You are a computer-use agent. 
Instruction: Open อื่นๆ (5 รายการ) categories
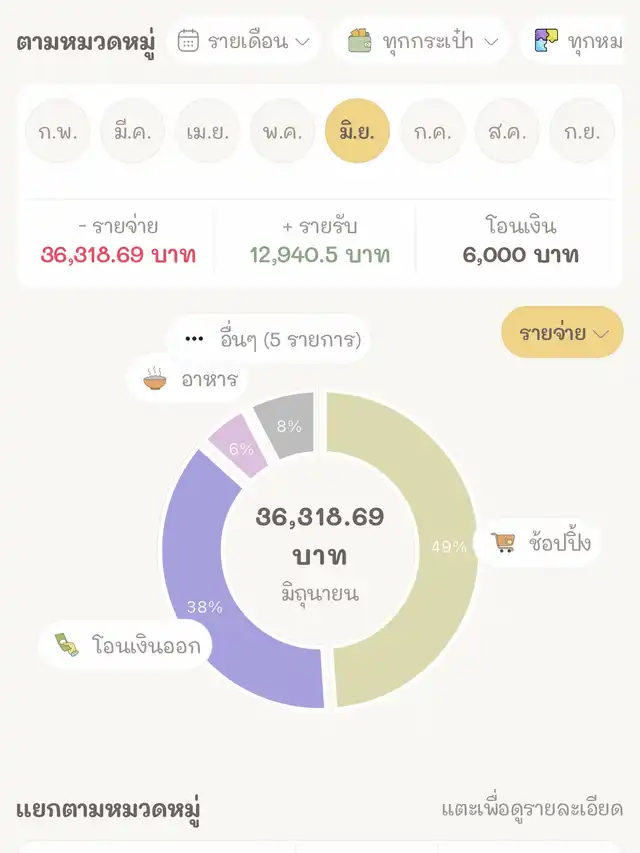pyautogui.click(x=268, y=339)
